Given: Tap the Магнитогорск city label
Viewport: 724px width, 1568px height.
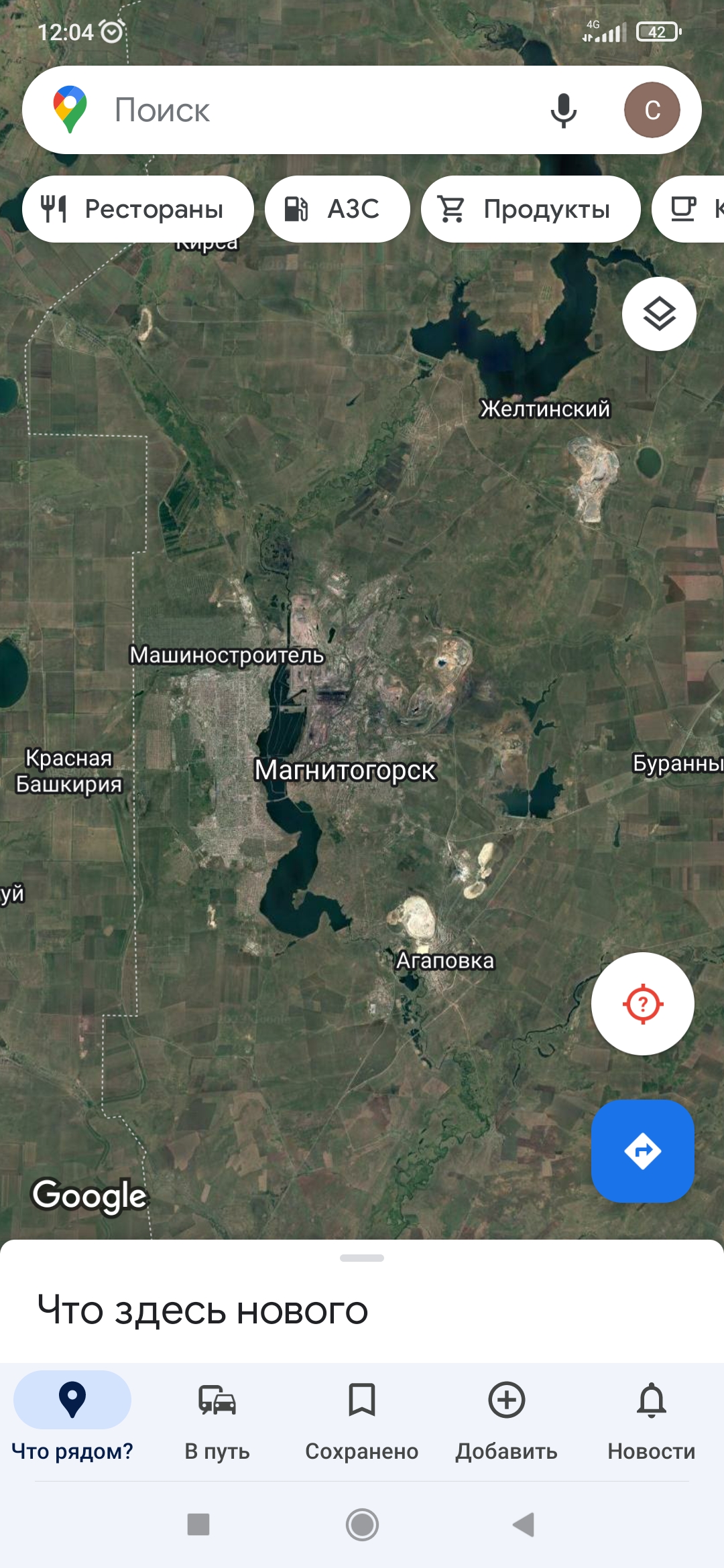Looking at the screenshot, I should 345,771.
